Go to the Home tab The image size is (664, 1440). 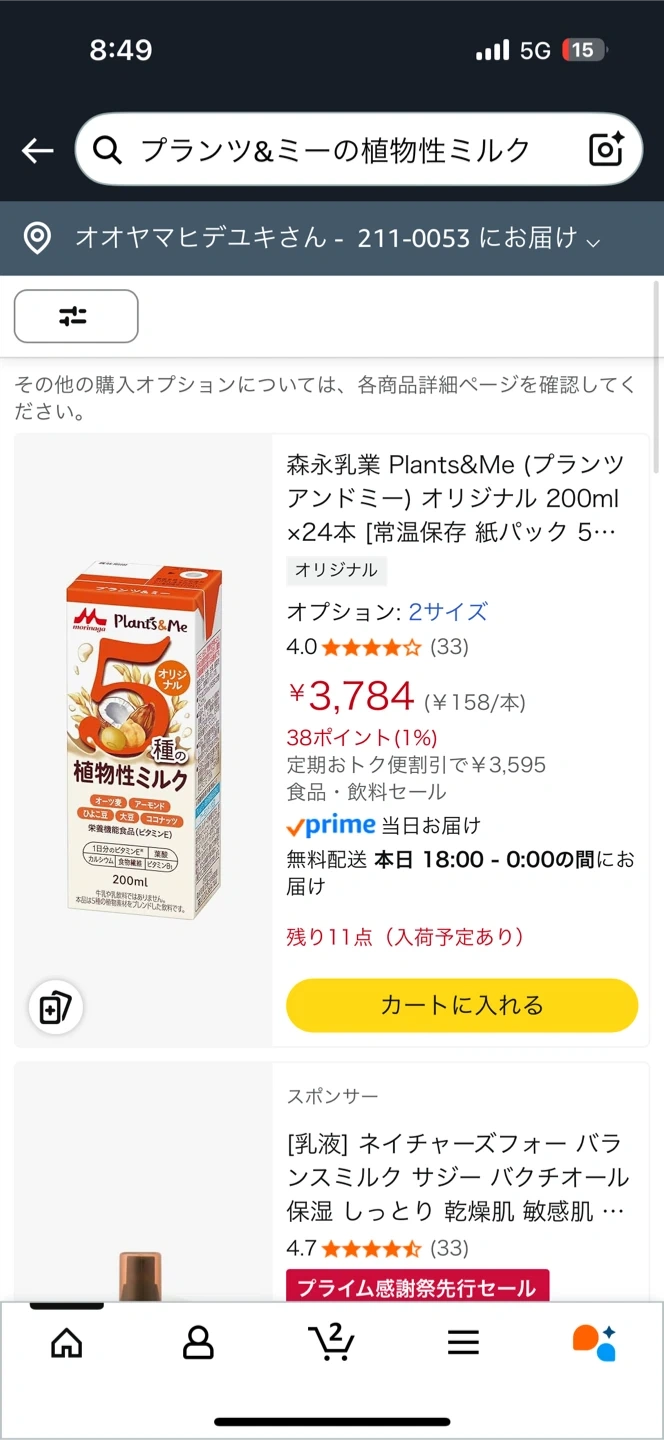tap(67, 1342)
